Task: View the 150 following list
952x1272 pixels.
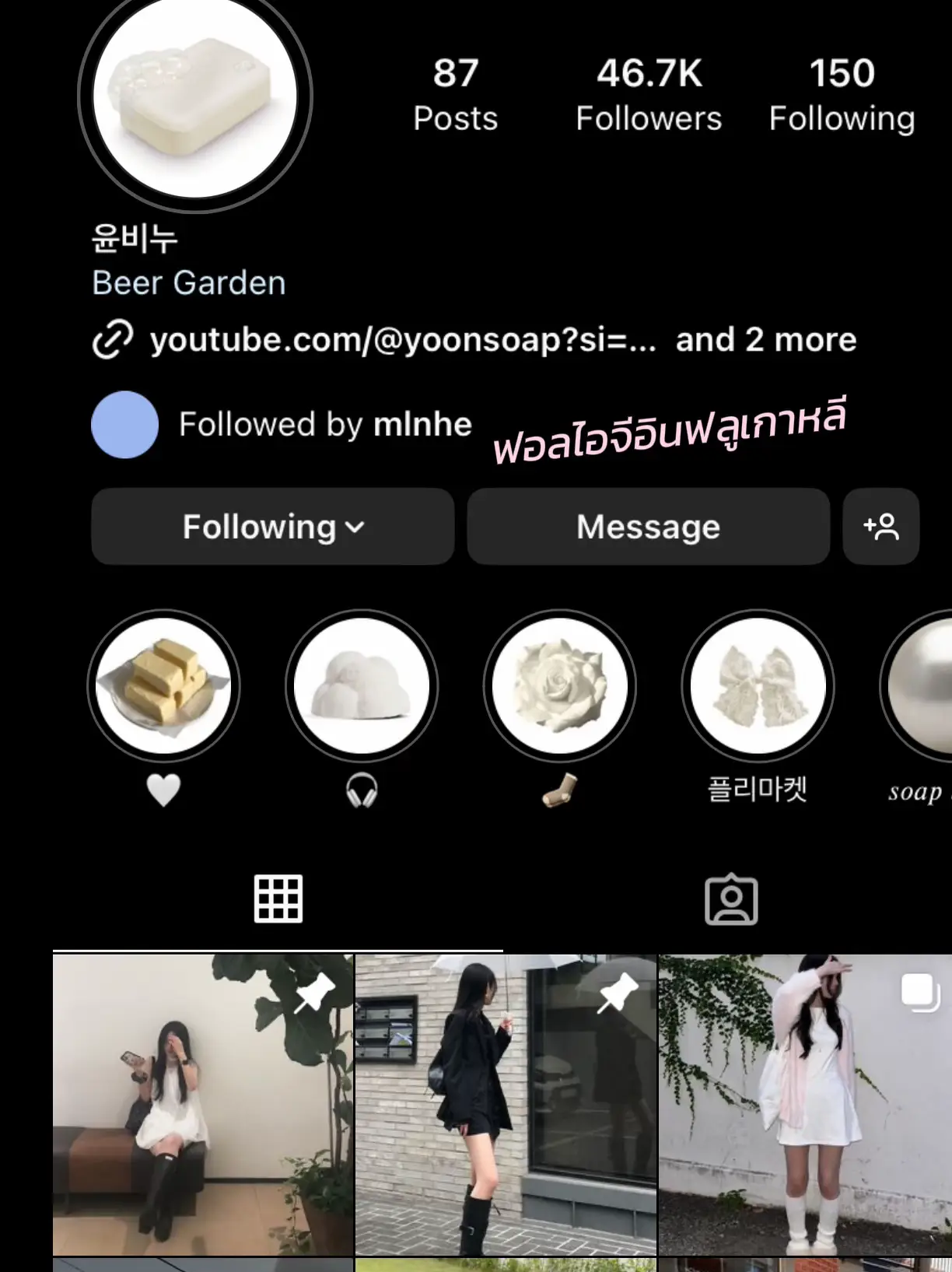Action: (842, 94)
